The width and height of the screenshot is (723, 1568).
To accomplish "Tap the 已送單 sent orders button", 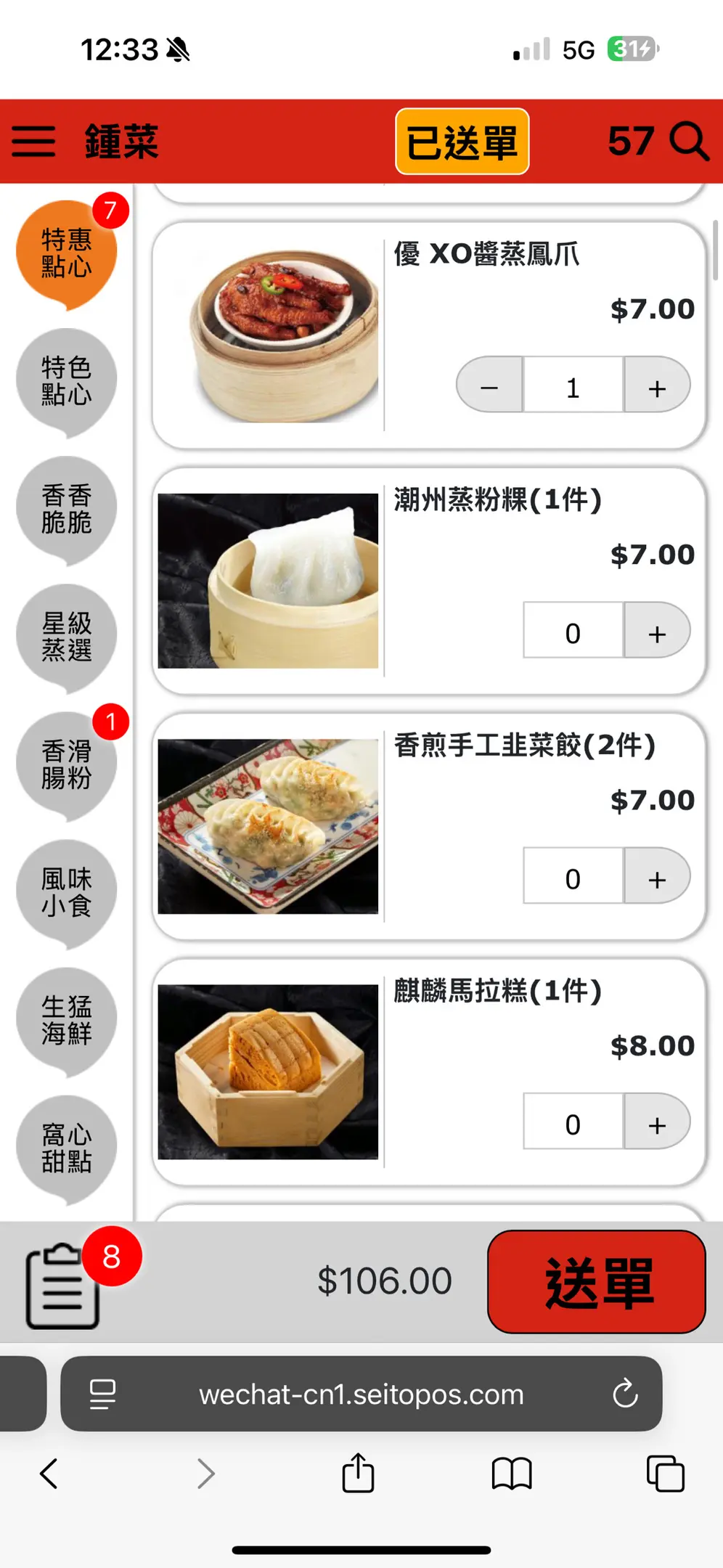I will point(462,142).
